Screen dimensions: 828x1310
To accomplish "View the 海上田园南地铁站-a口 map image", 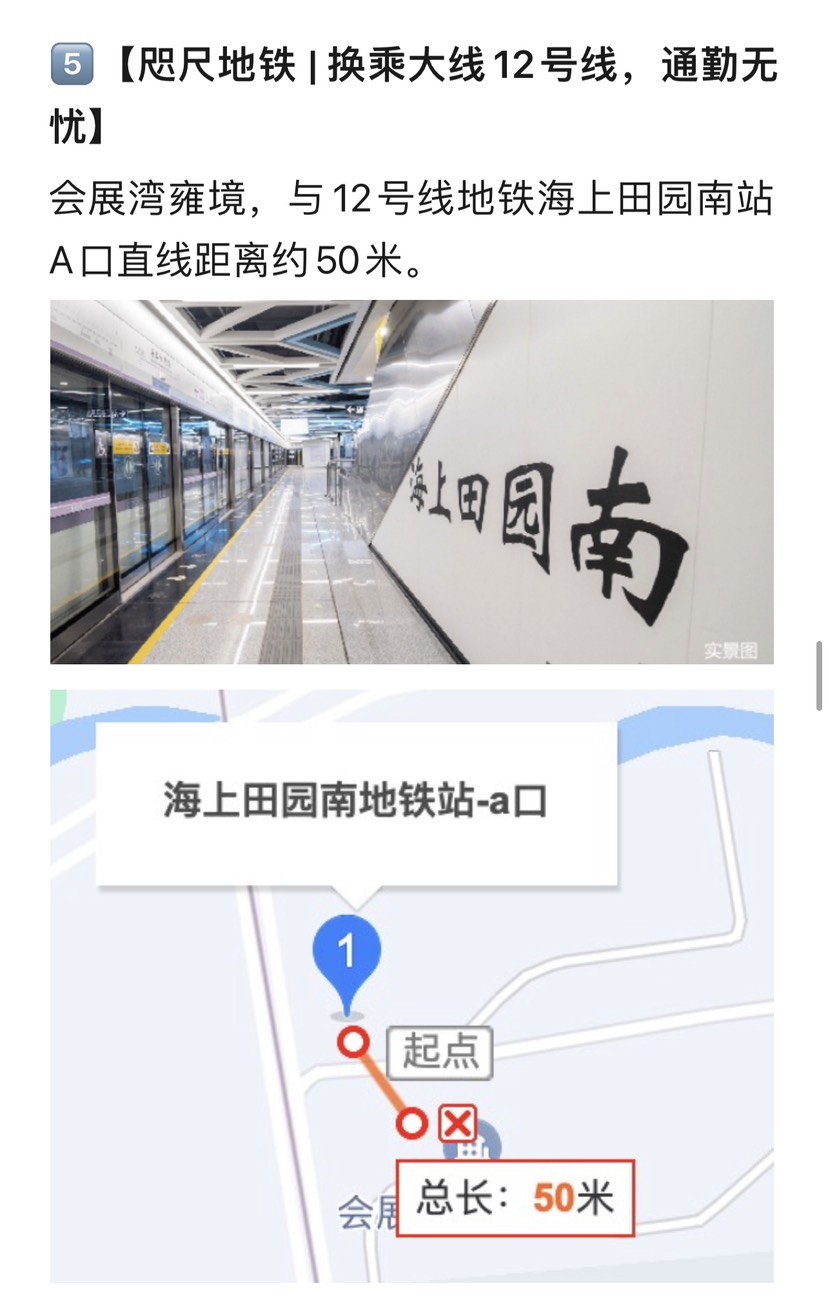I will click(411, 985).
